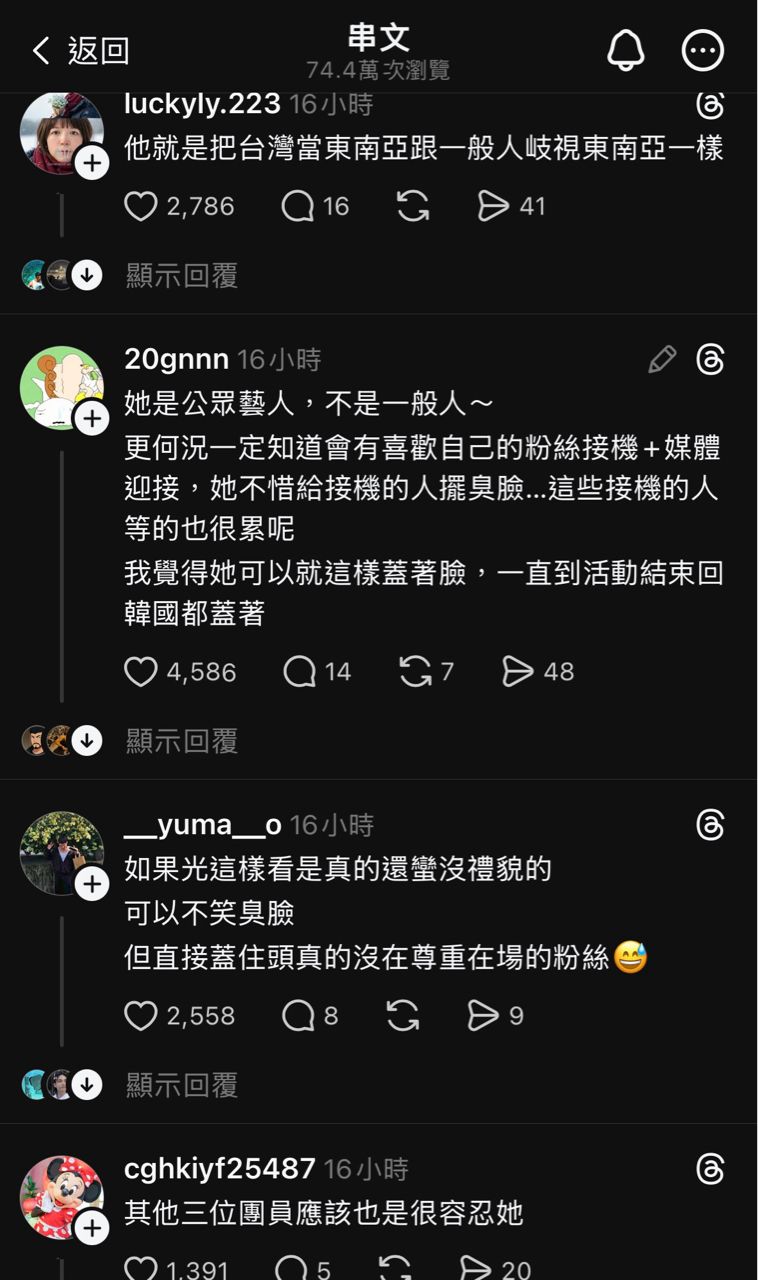The image size is (758, 1280).
Task: Follow __yuma__o via the plus badge
Action: 92,884
